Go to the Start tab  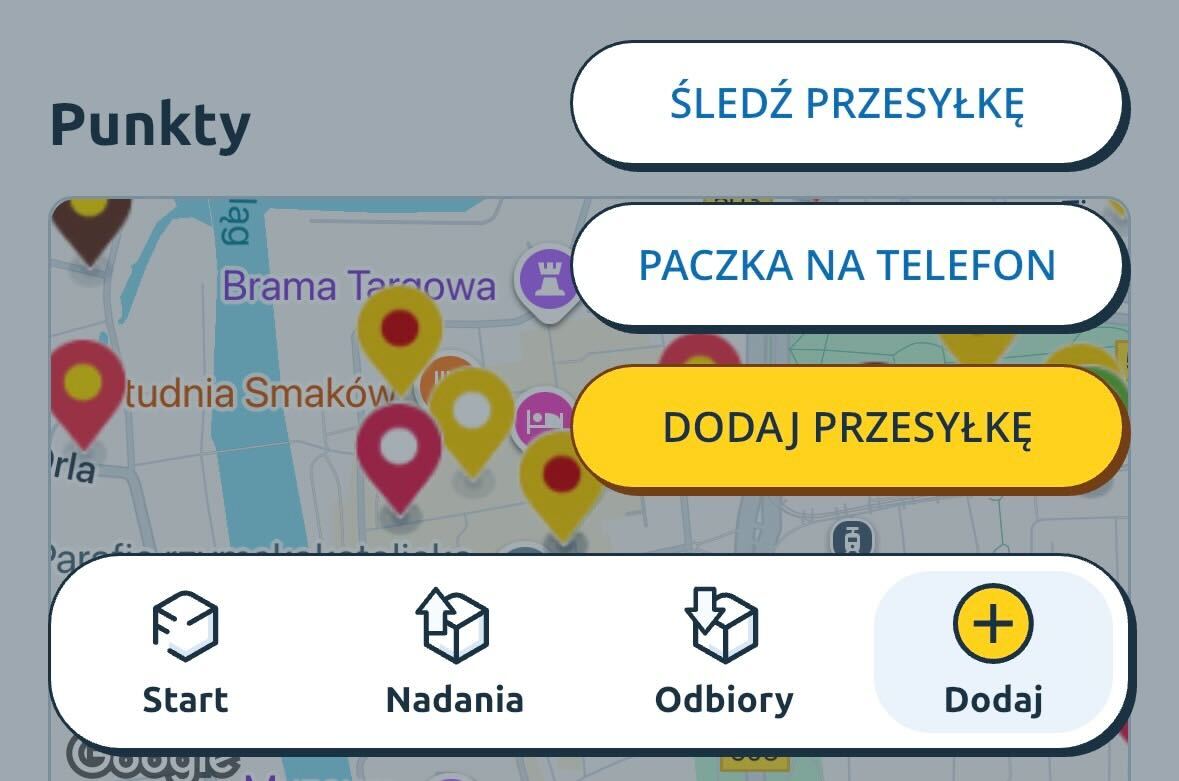pyautogui.click(x=185, y=652)
